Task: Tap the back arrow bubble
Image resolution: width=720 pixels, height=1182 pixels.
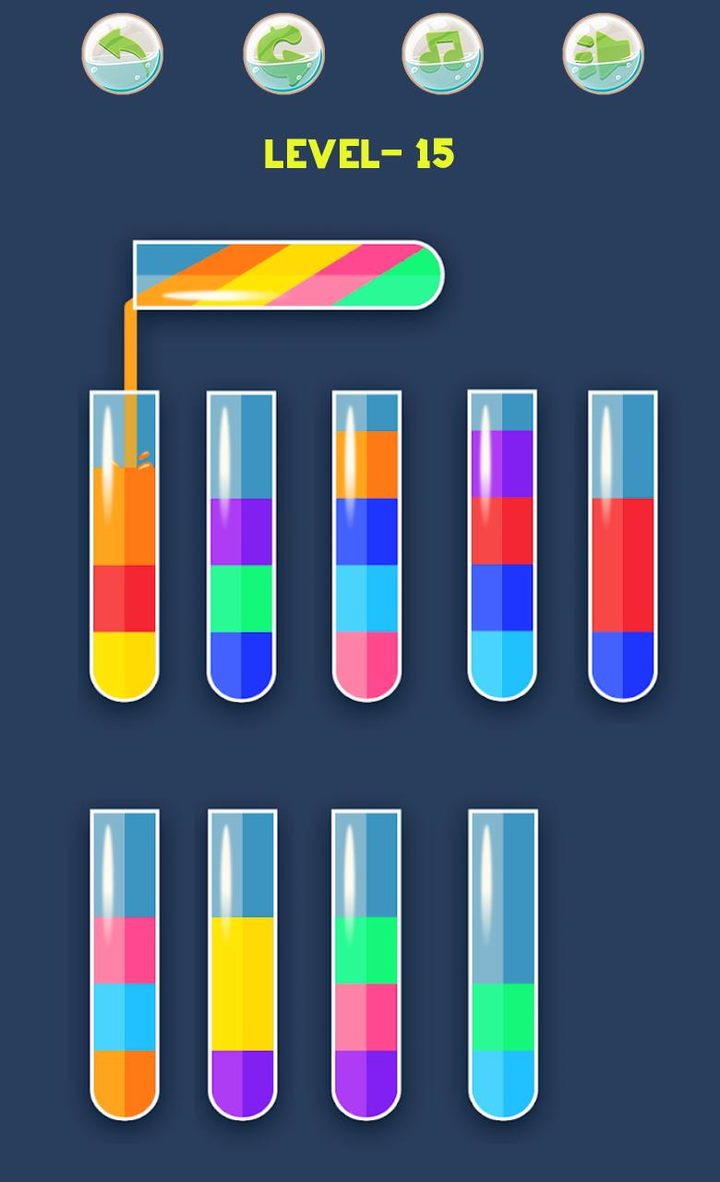Action: click(122, 53)
